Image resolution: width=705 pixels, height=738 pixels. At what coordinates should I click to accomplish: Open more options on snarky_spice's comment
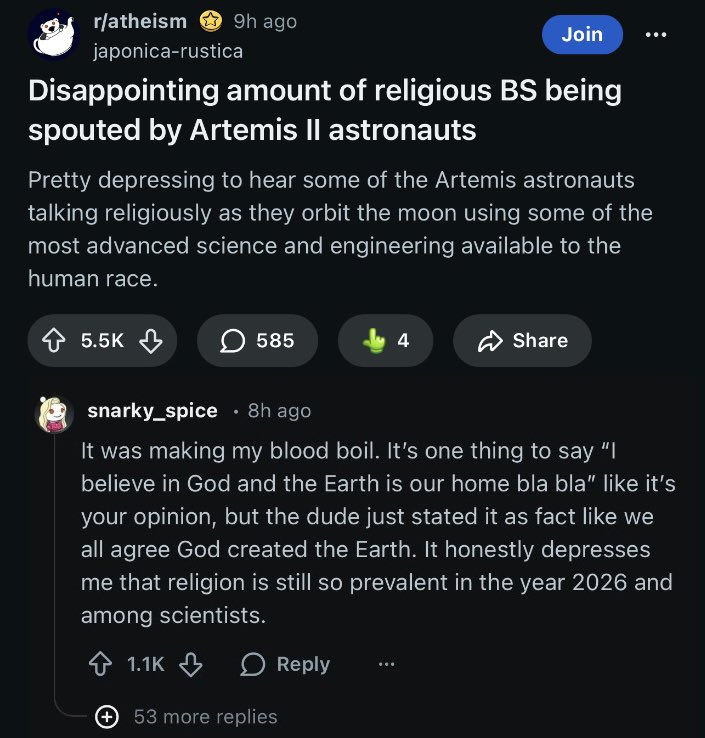pos(387,665)
